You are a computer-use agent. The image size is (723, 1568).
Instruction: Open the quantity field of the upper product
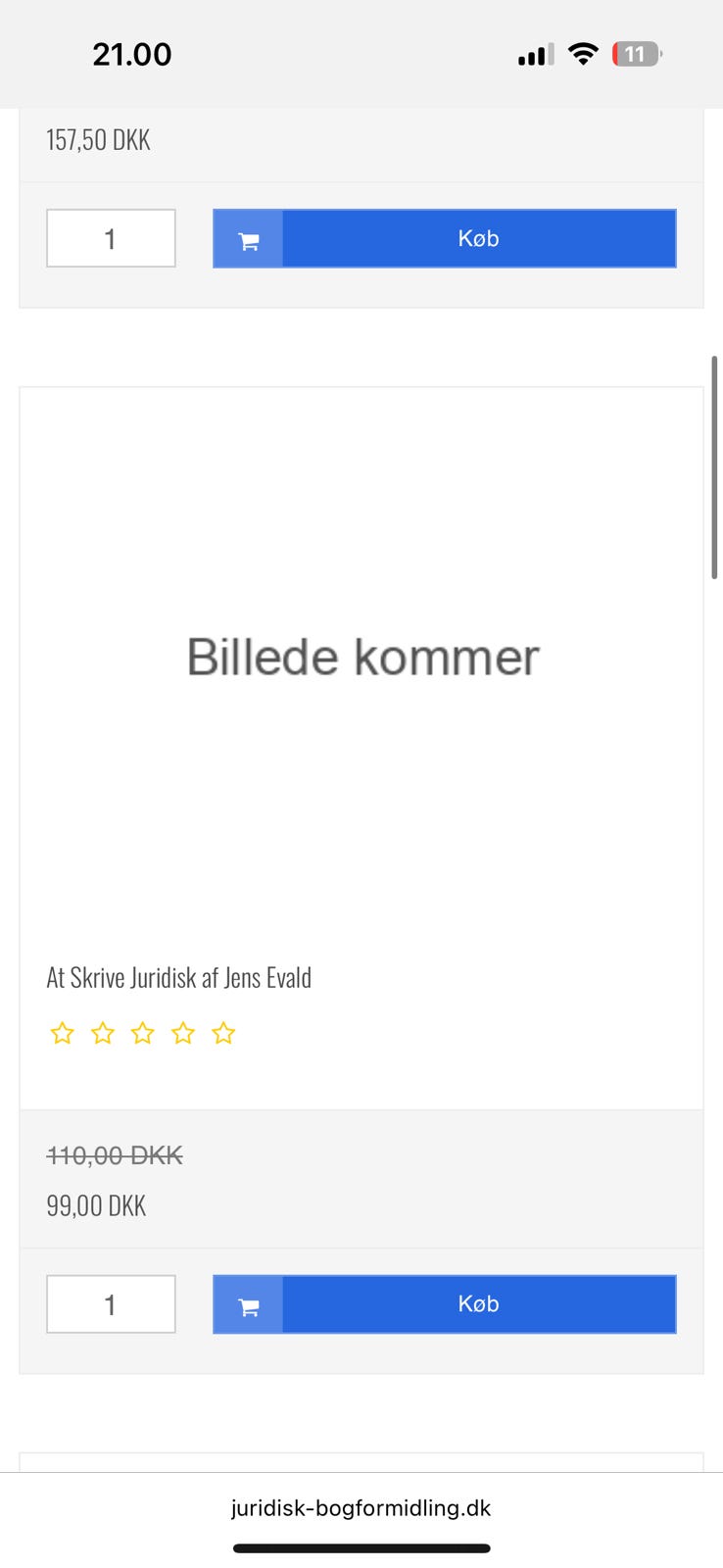point(111,237)
